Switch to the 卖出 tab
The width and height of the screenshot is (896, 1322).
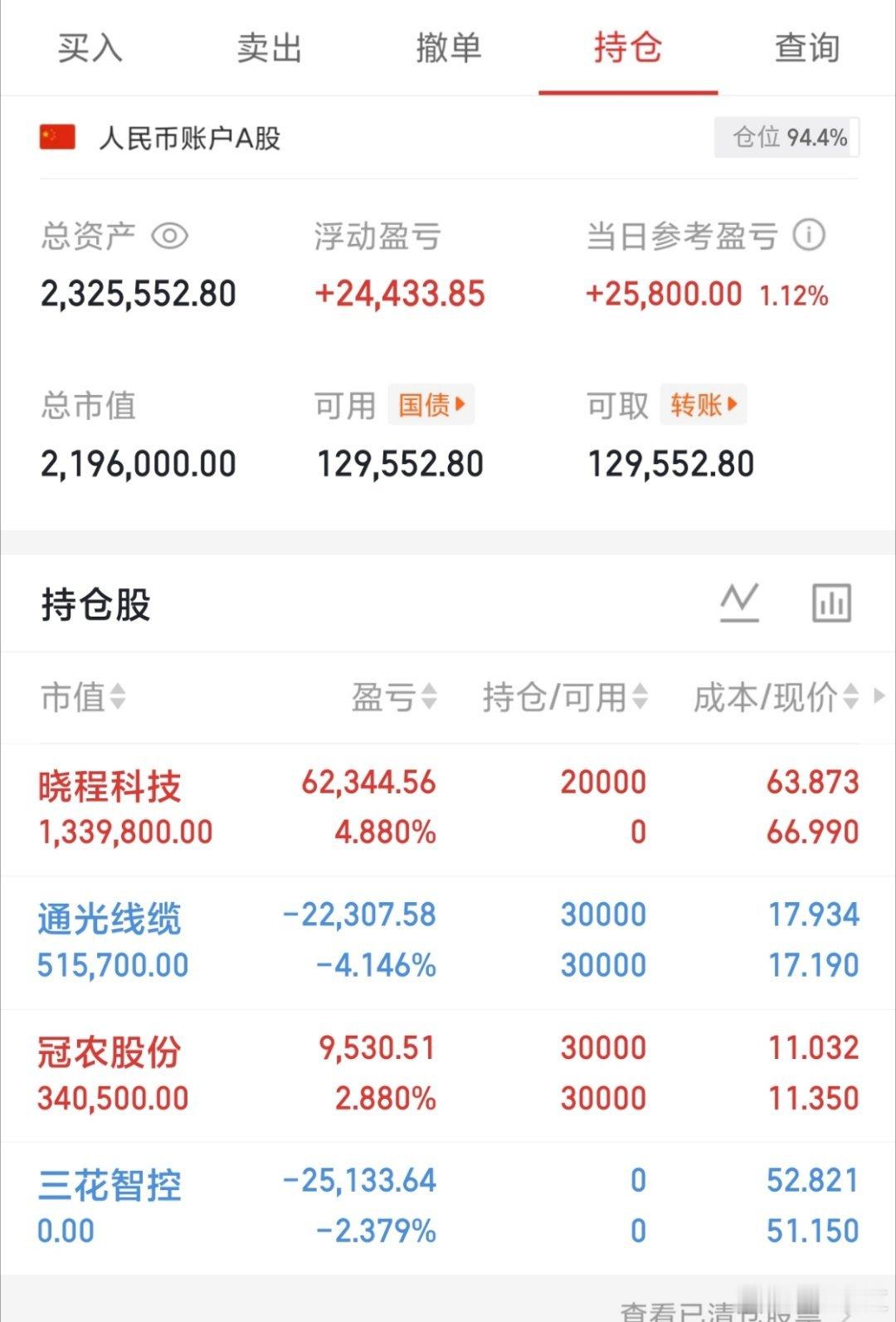pyautogui.click(x=269, y=48)
